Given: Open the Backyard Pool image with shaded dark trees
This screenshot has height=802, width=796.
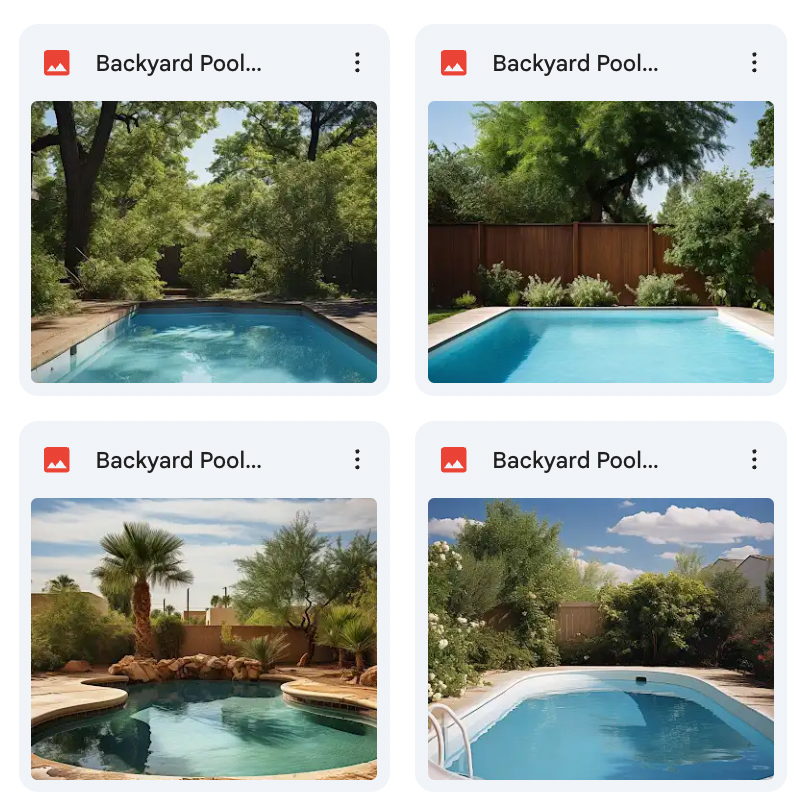Looking at the screenshot, I should (x=204, y=242).
